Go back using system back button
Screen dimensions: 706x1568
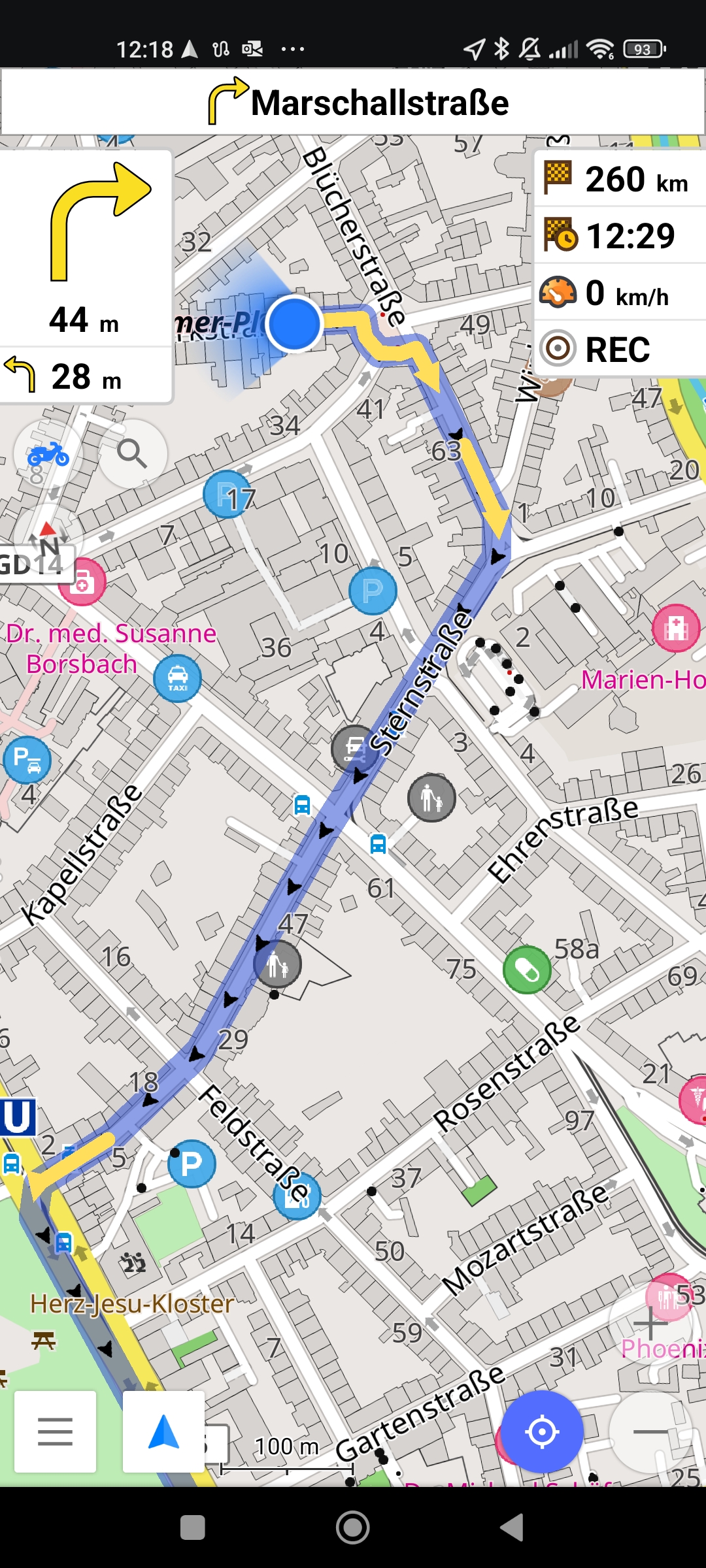point(512,1528)
